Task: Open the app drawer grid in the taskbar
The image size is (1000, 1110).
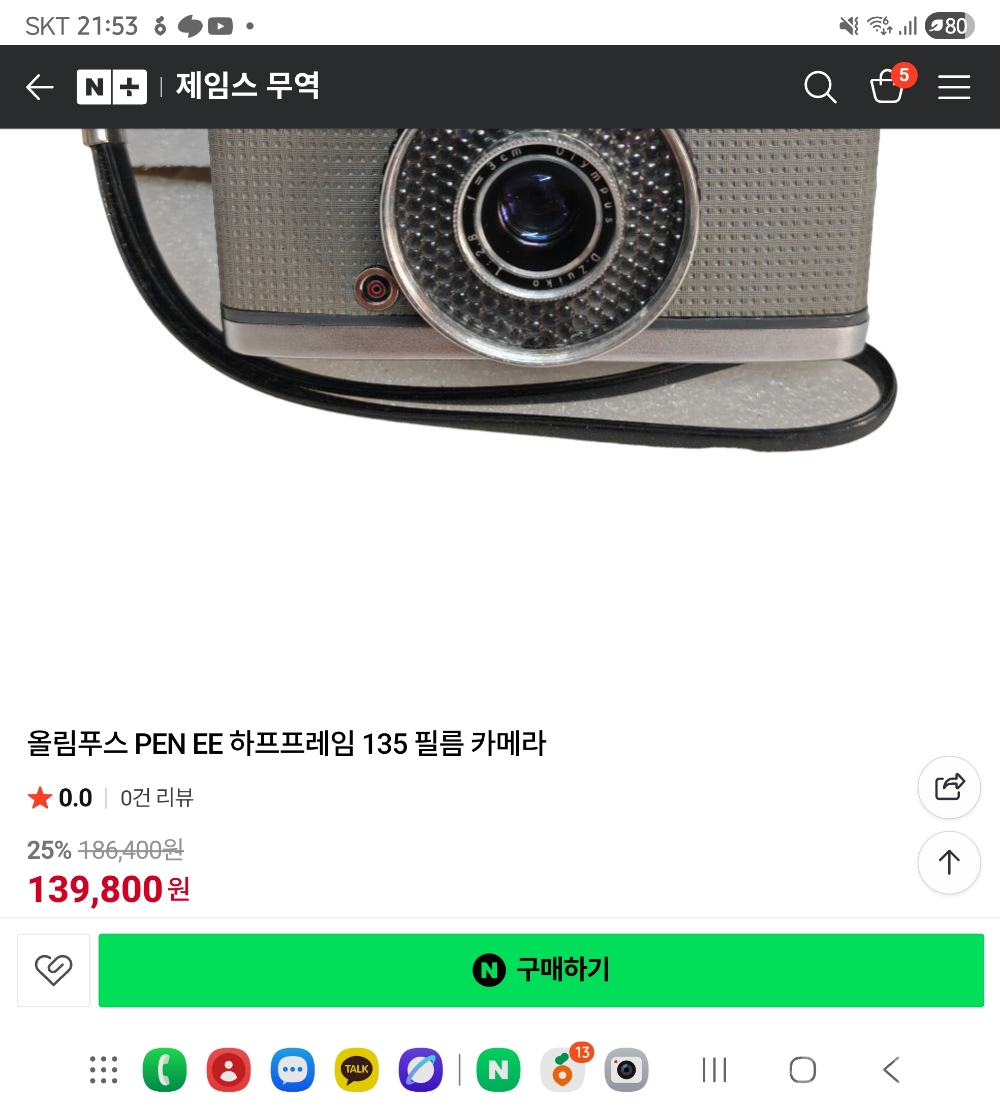Action: tap(103, 1070)
